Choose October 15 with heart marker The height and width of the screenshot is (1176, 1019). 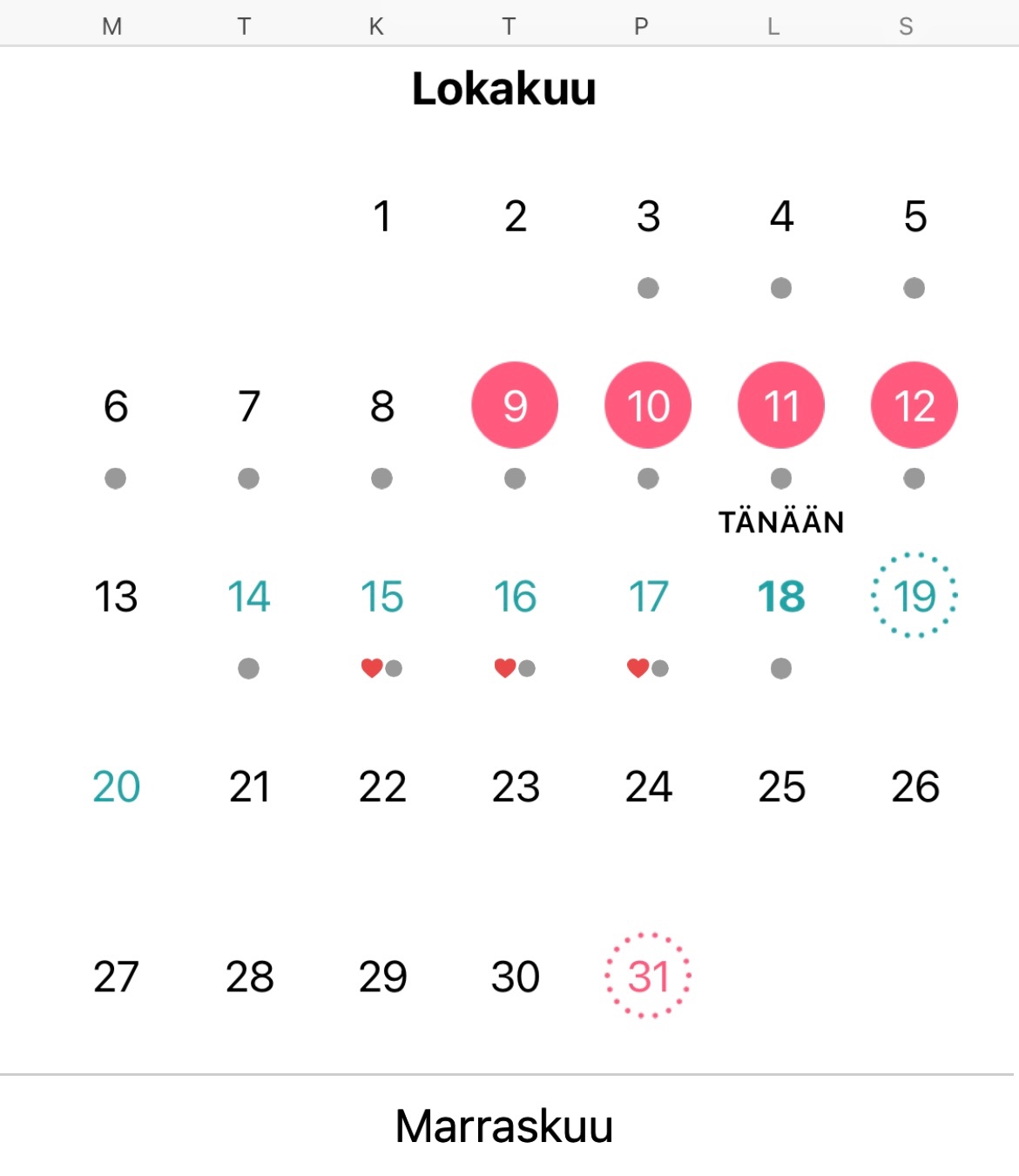(381, 597)
